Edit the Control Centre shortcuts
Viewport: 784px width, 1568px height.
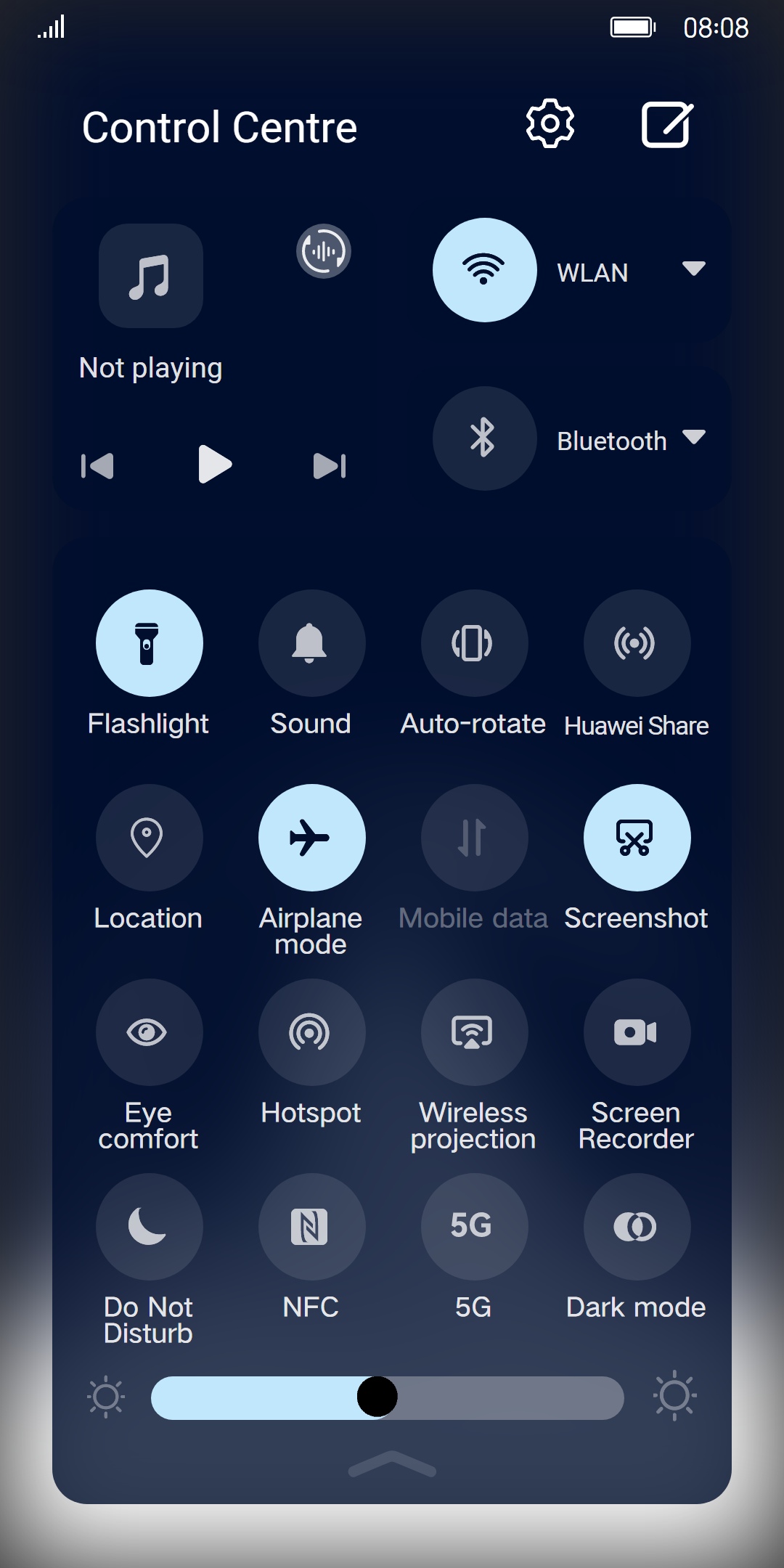point(666,125)
